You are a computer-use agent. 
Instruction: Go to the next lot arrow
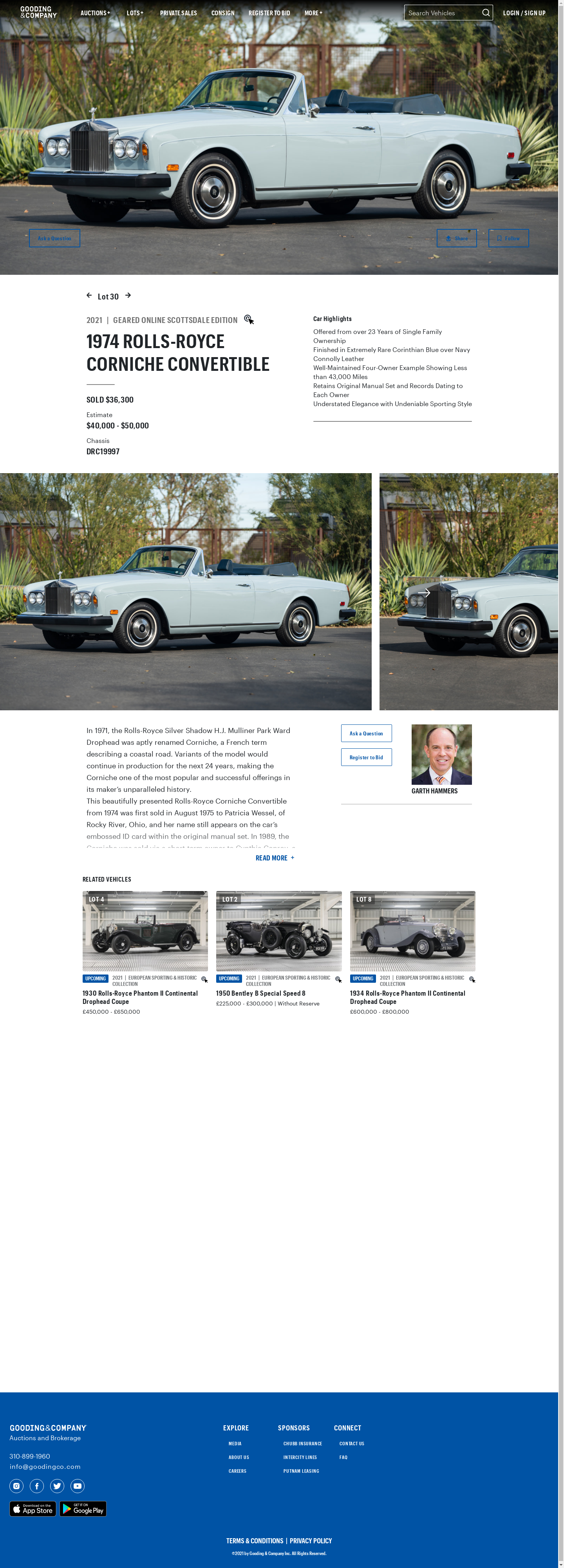pyautogui.click(x=128, y=295)
